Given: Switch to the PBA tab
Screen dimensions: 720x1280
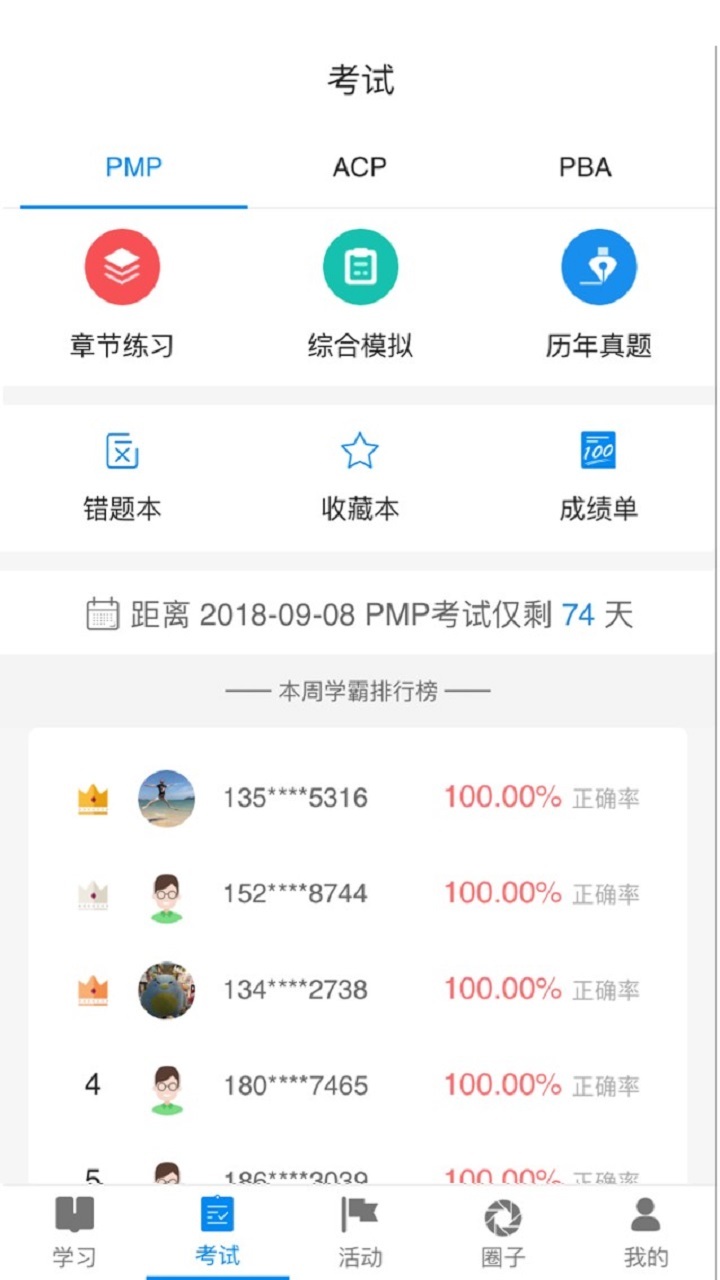Looking at the screenshot, I should tap(585, 167).
